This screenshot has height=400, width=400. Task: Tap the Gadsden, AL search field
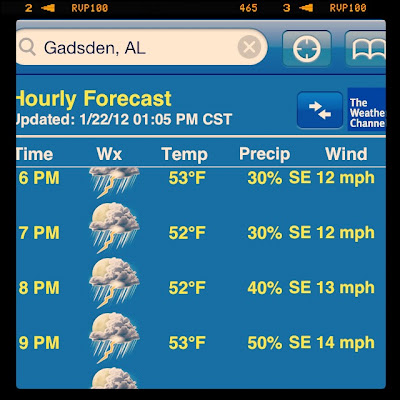[x=141, y=47]
